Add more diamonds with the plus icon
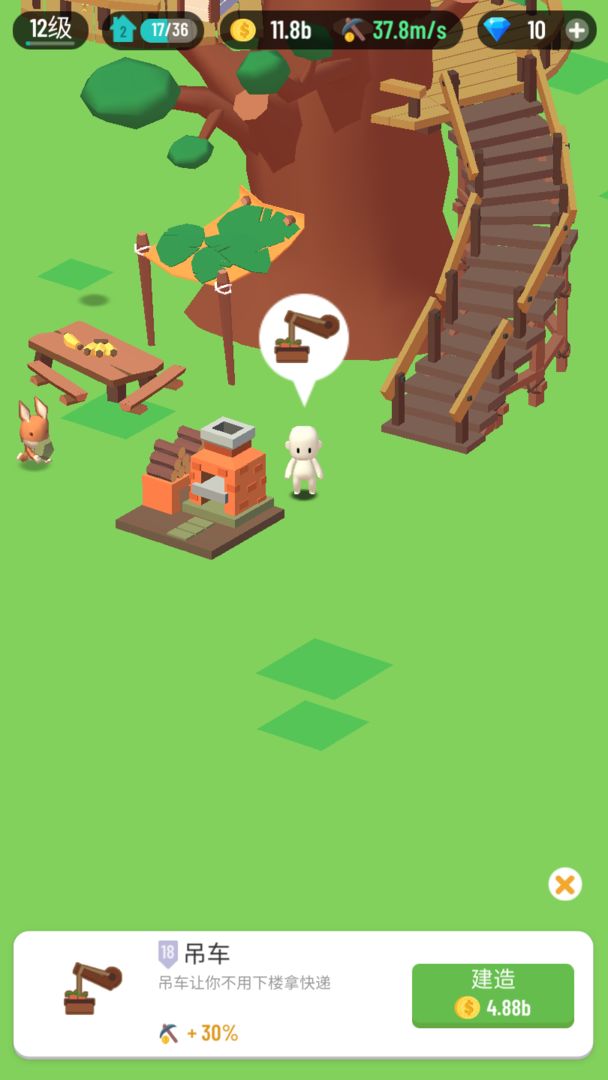The width and height of the screenshot is (608, 1080). (577, 30)
